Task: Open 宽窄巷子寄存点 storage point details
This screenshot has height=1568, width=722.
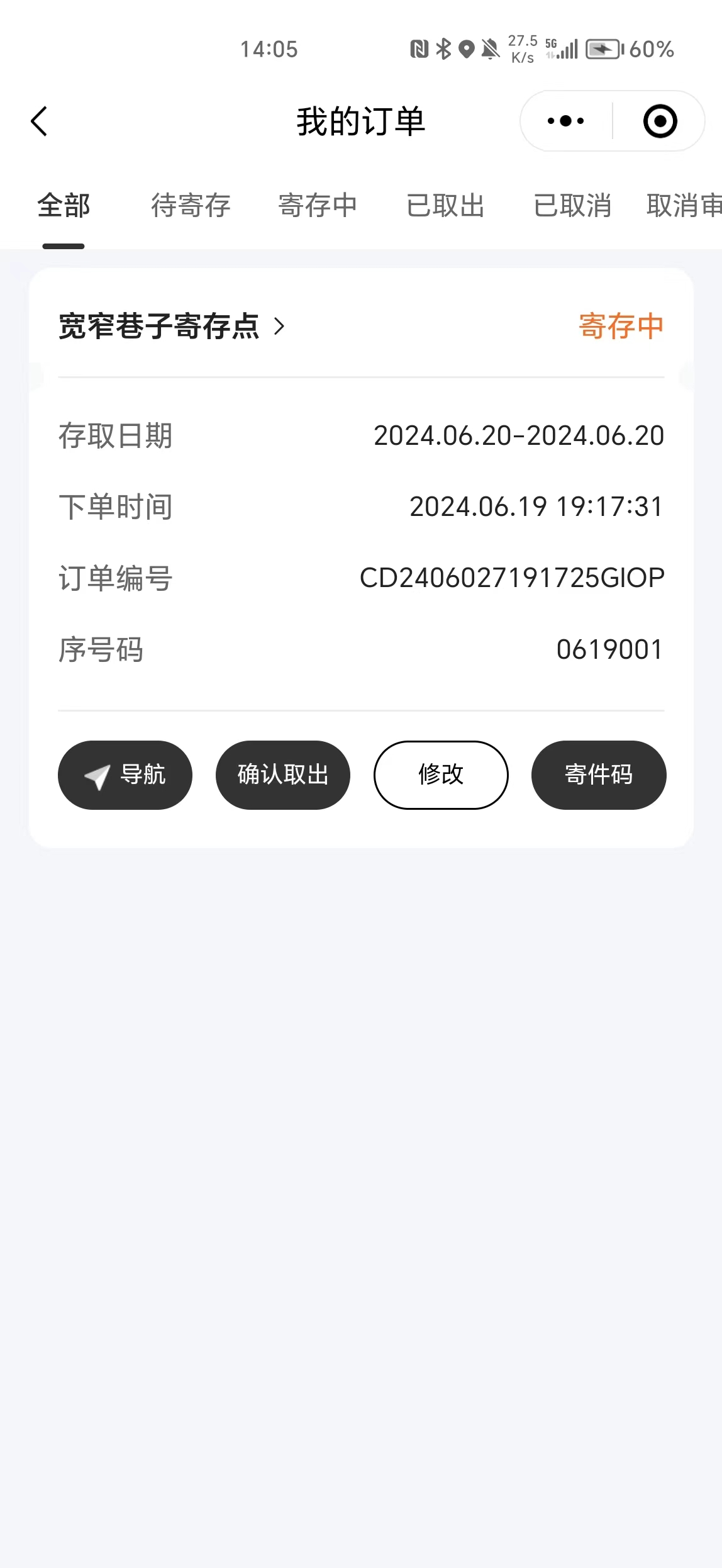Action: pyautogui.click(x=172, y=327)
